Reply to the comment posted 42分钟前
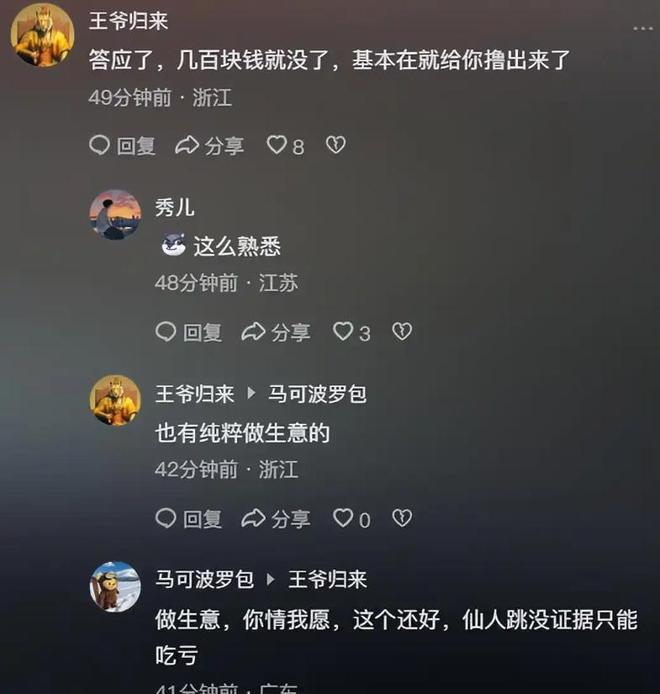 pyautogui.click(x=189, y=518)
